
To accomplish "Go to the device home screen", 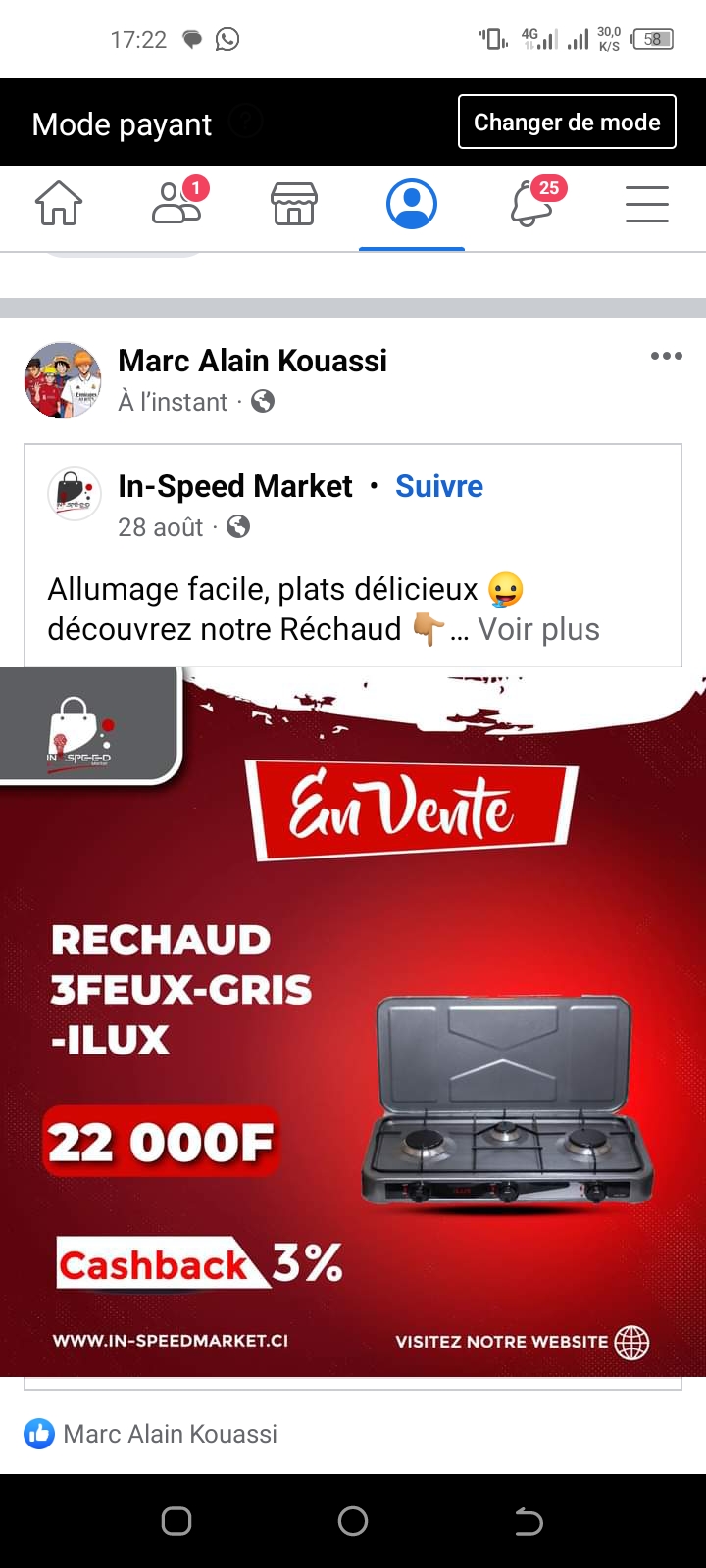I will click(x=353, y=1521).
